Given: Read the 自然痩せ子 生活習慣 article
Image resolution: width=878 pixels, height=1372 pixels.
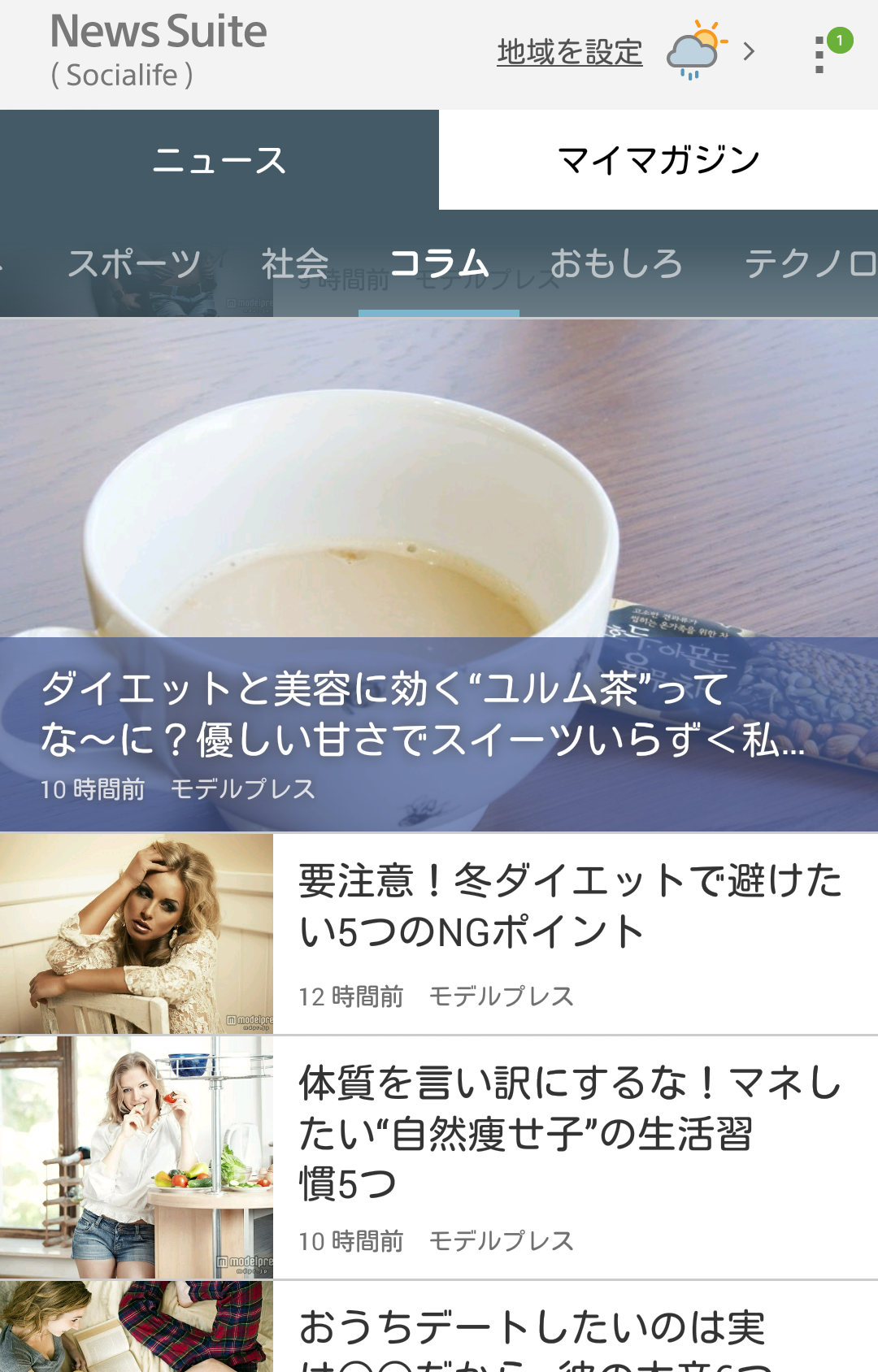Looking at the screenshot, I should pos(569,1156).
